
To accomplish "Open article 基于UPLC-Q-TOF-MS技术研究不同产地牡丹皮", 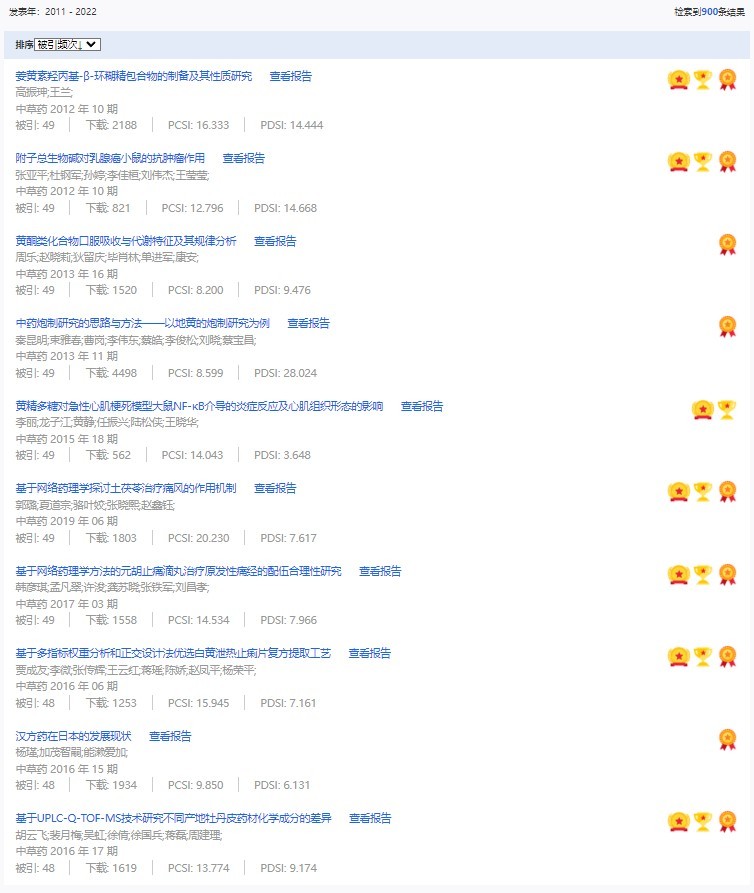I will [173, 818].
